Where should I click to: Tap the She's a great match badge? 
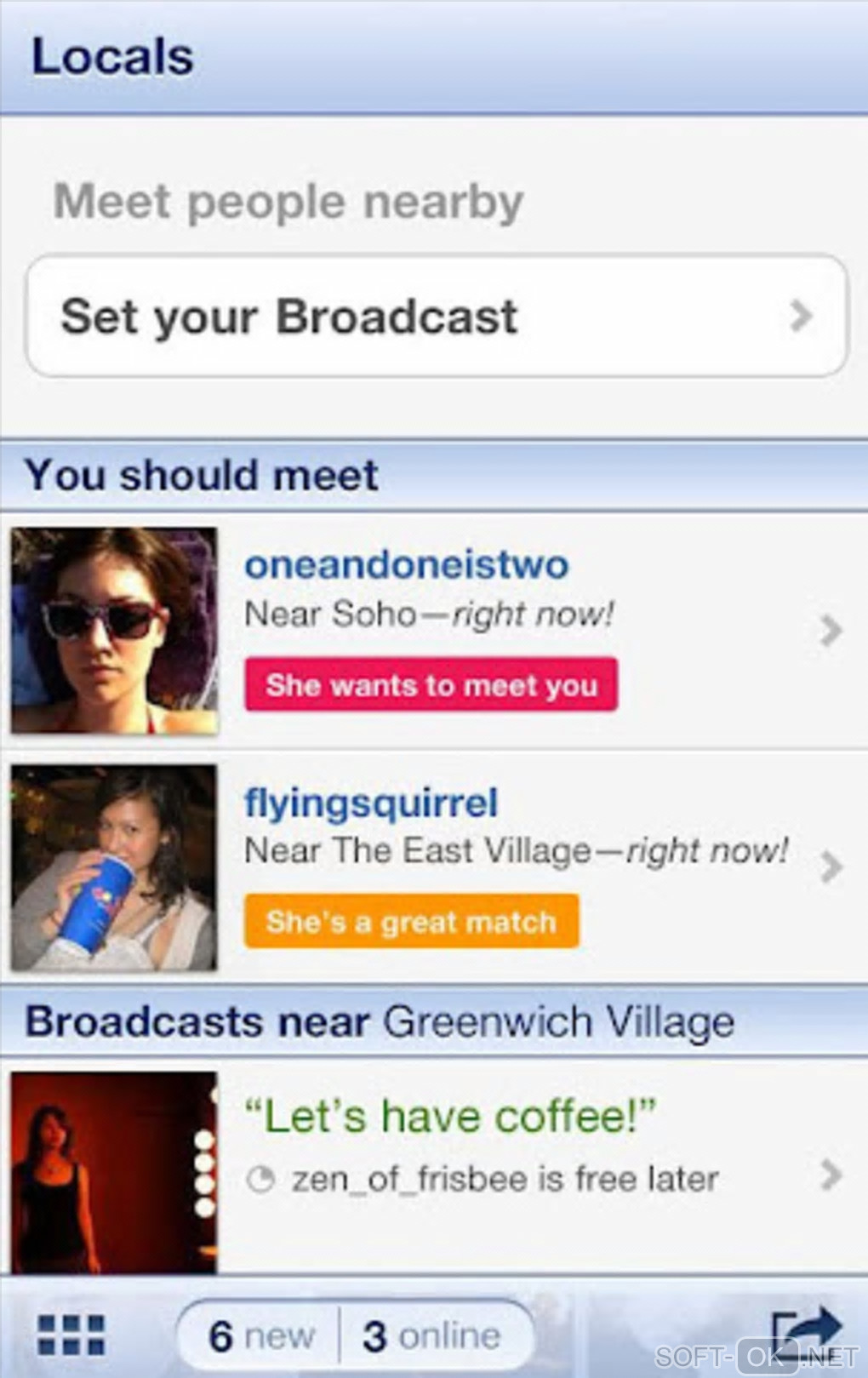tap(411, 921)
